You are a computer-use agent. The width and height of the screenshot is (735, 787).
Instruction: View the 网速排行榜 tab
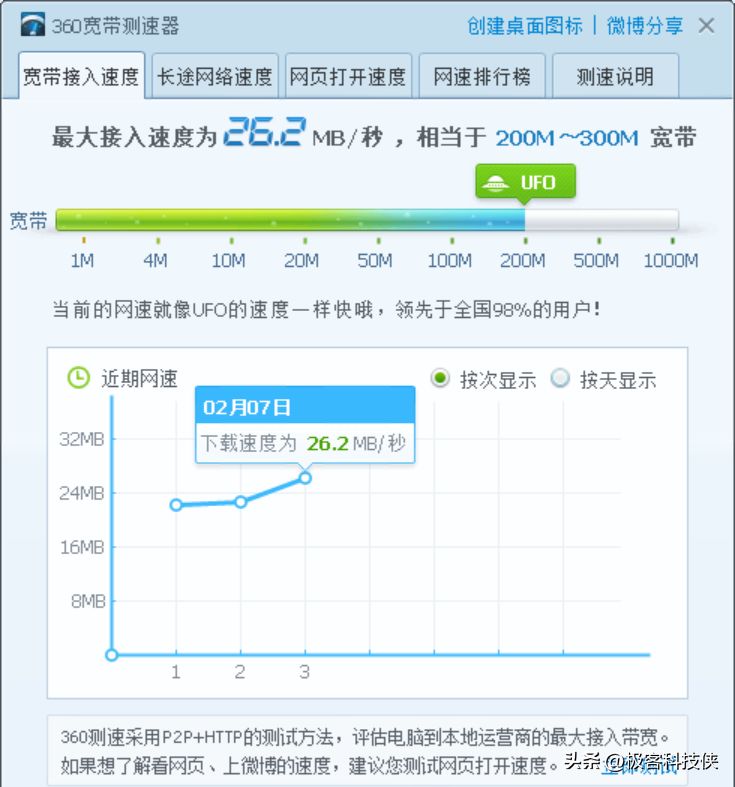click(x=482, y=77)
